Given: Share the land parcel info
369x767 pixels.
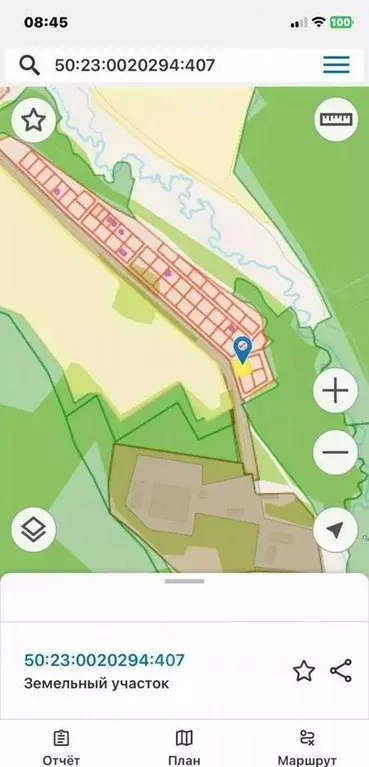Looking at the screenshot, I should pos(341,671).
